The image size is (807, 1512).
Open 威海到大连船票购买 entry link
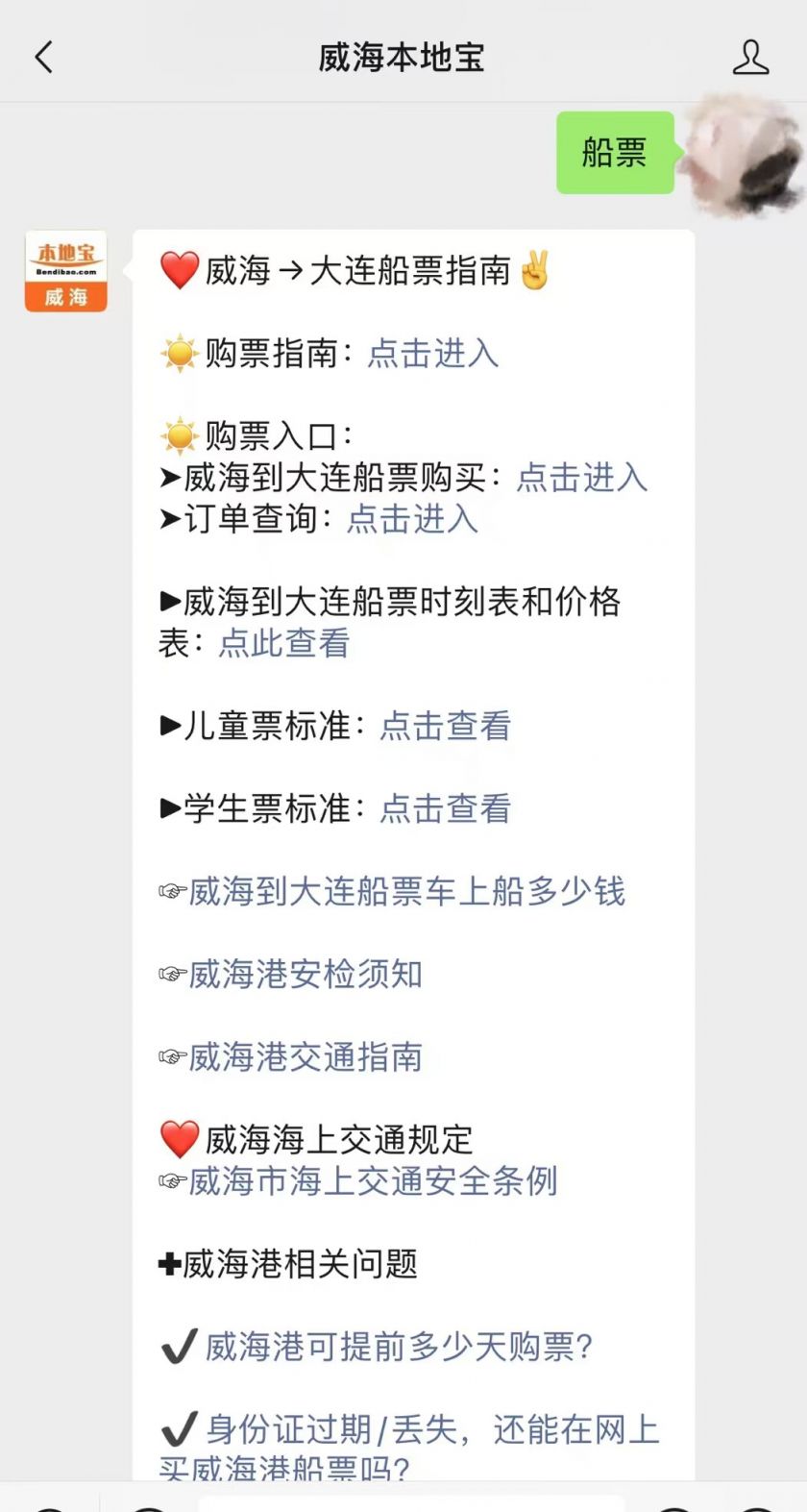580,478
